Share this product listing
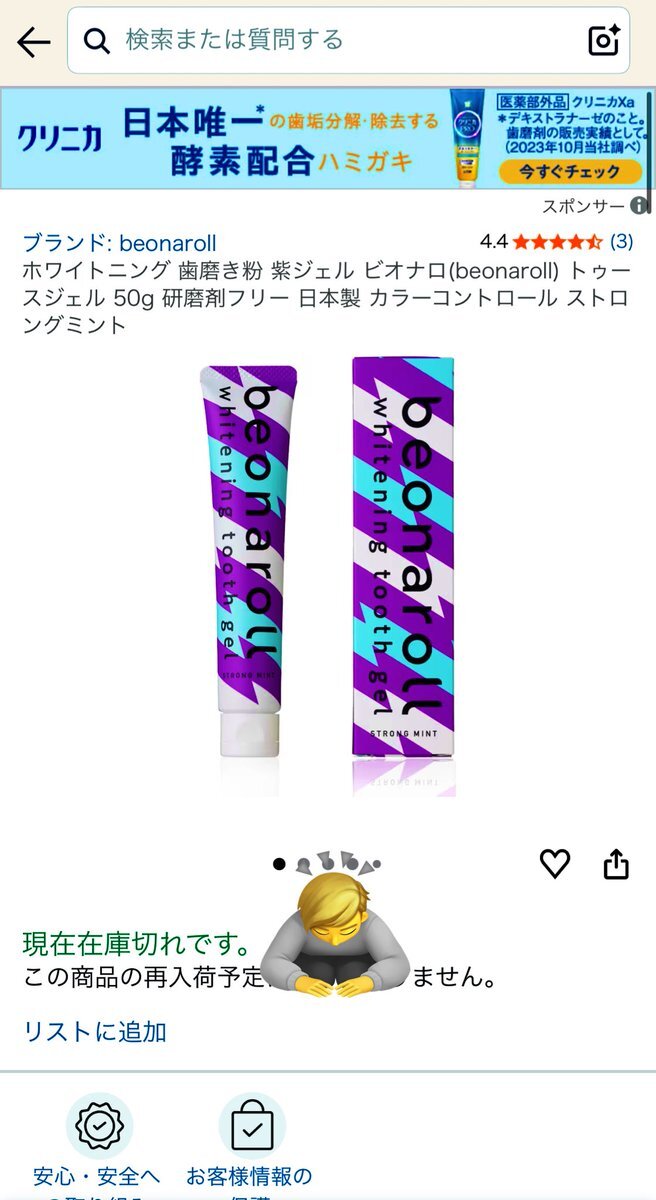This screenshot has width=656, height=1200. (616, 863)
